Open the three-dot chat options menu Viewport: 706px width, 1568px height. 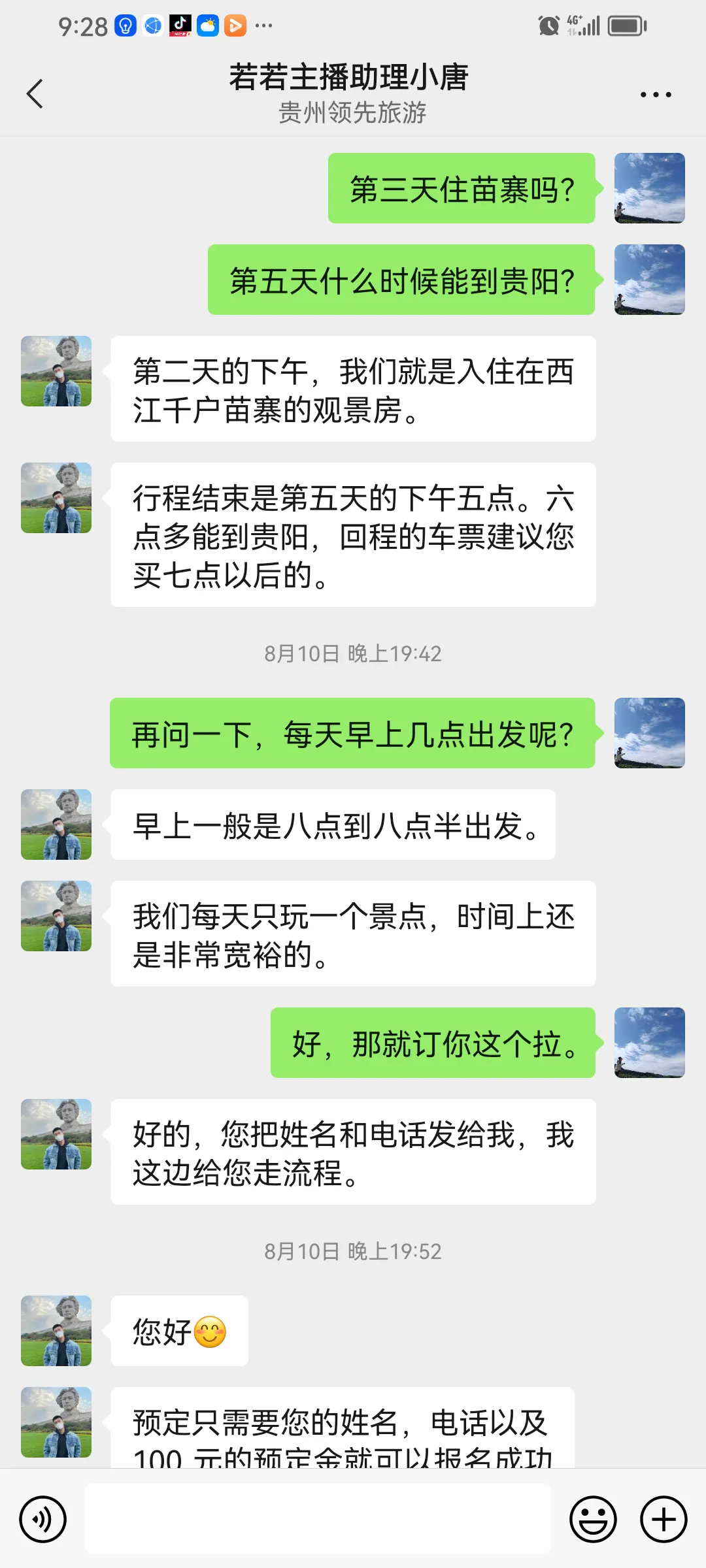pyautogui.click(x=655, y=95)
